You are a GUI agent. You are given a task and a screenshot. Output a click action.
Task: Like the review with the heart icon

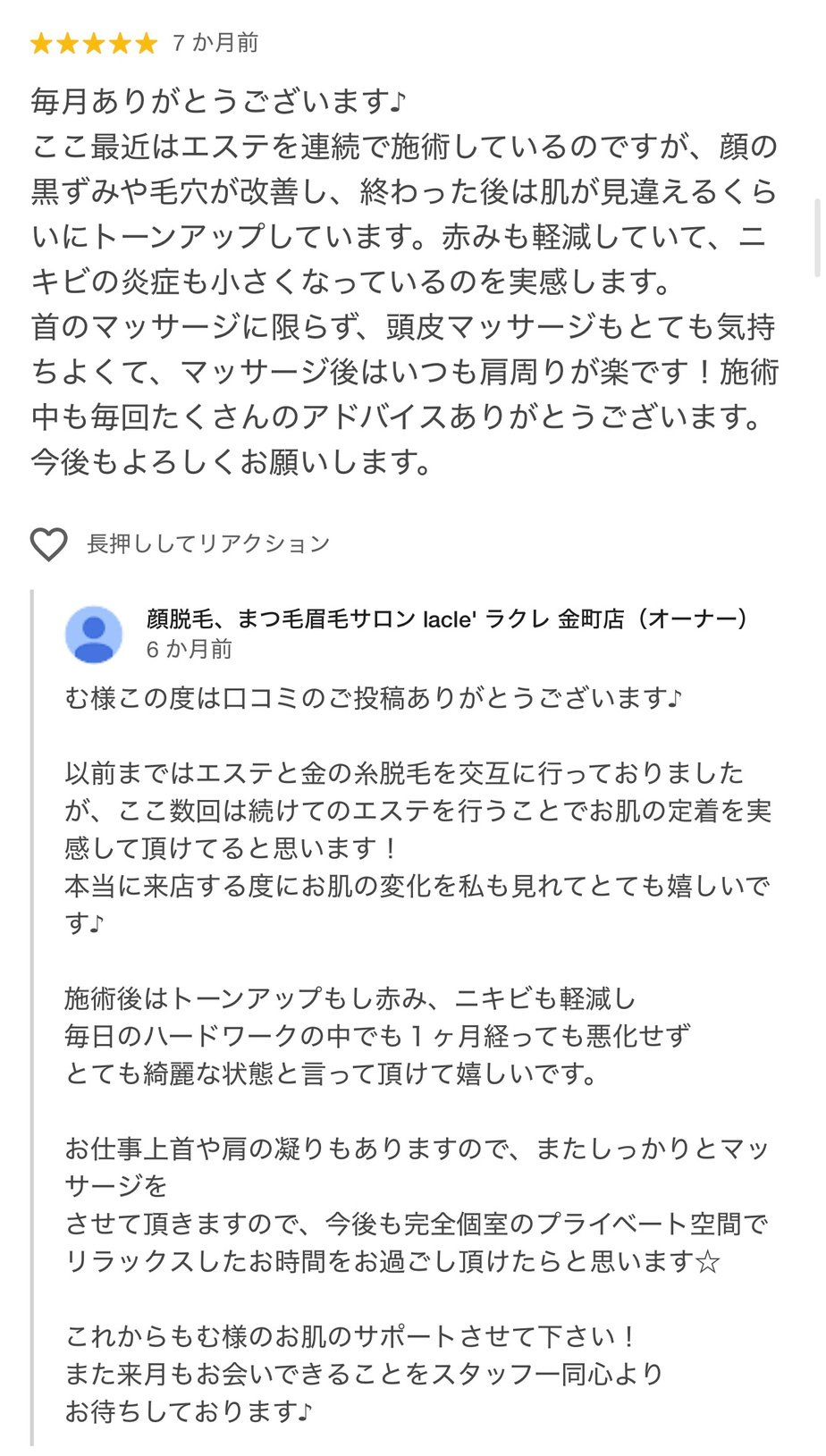point(48,543)
